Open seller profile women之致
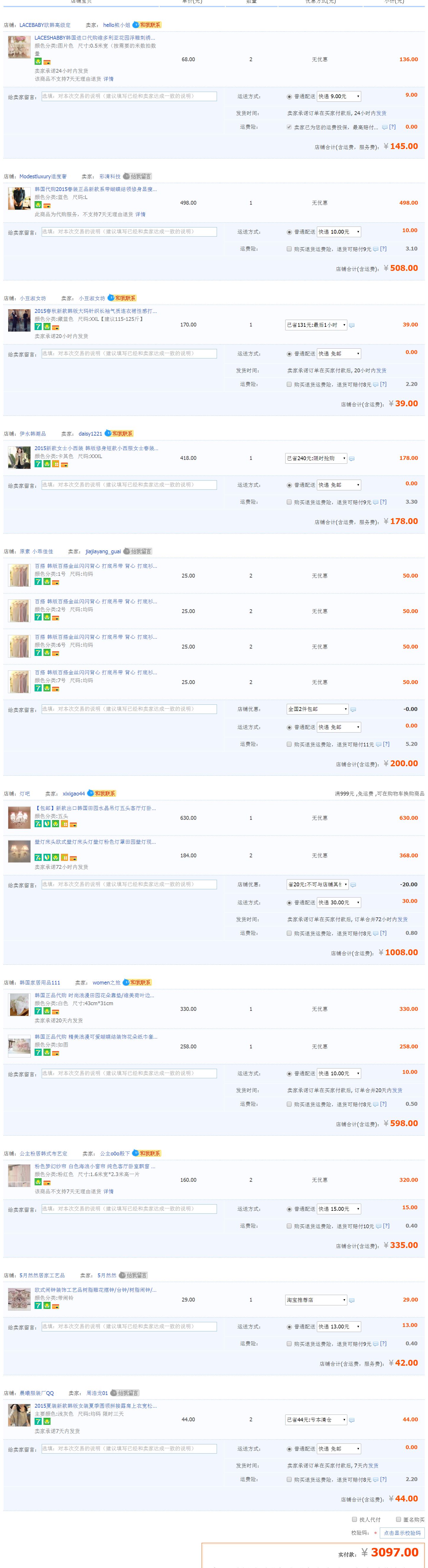 [106, 982]
